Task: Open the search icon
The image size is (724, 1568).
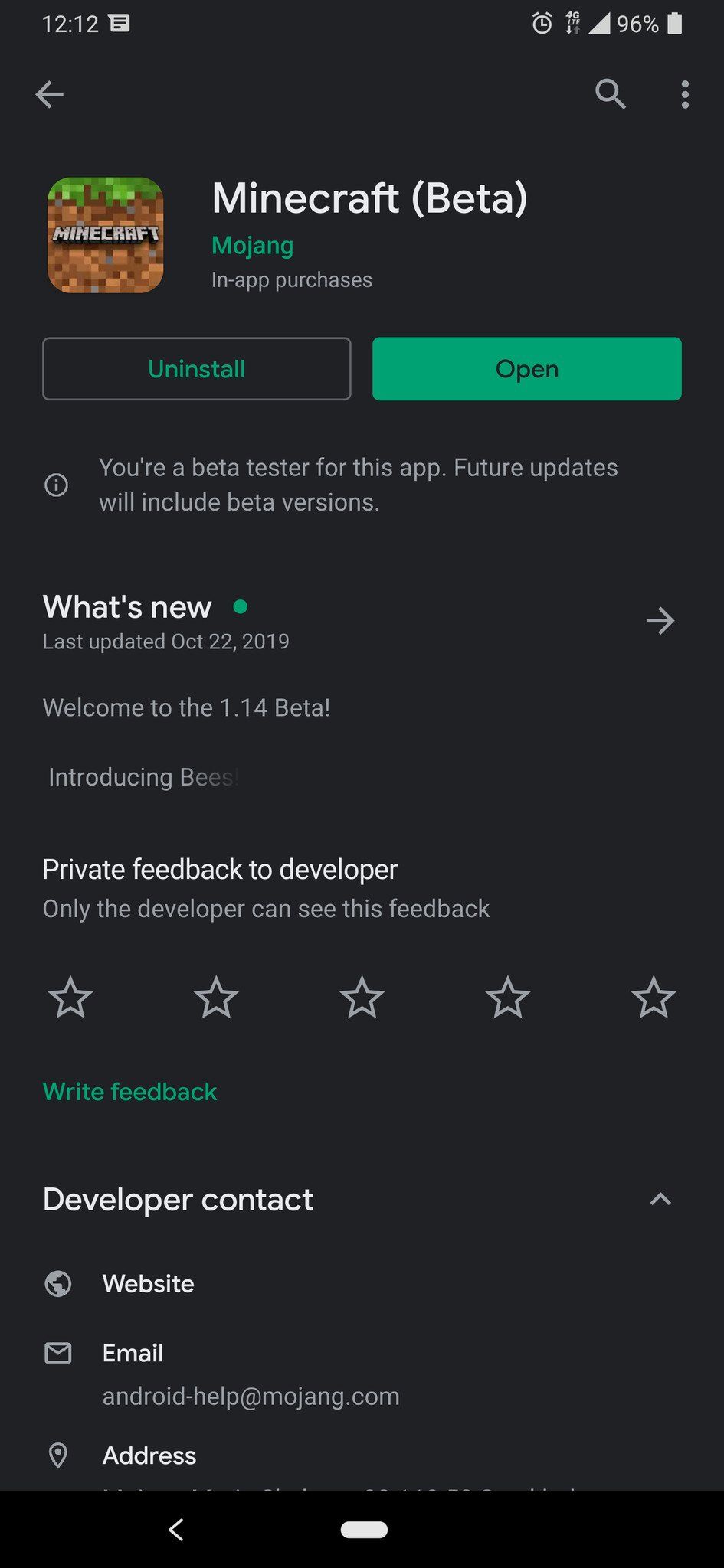Action: [610, 95]
